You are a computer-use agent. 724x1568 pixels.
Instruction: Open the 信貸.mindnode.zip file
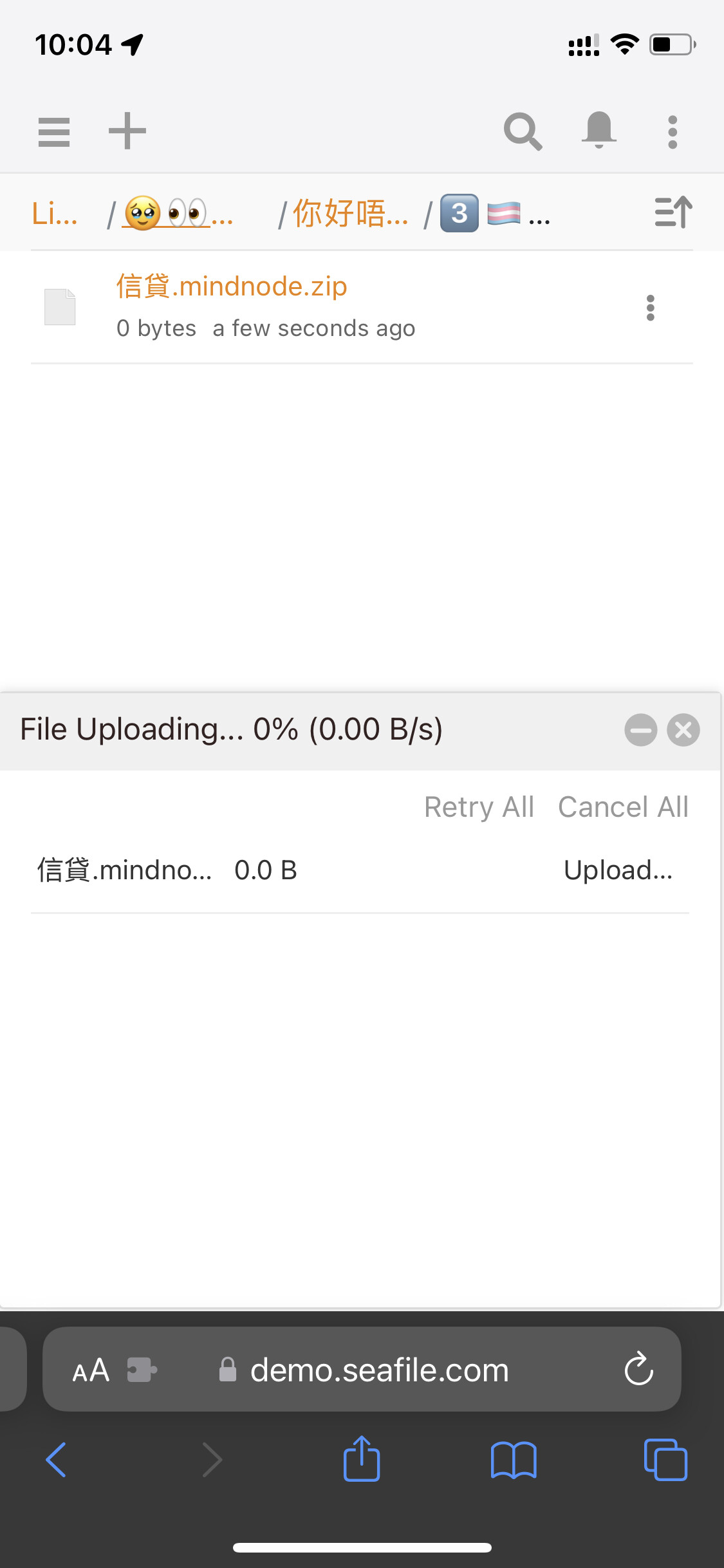[232, 286]
